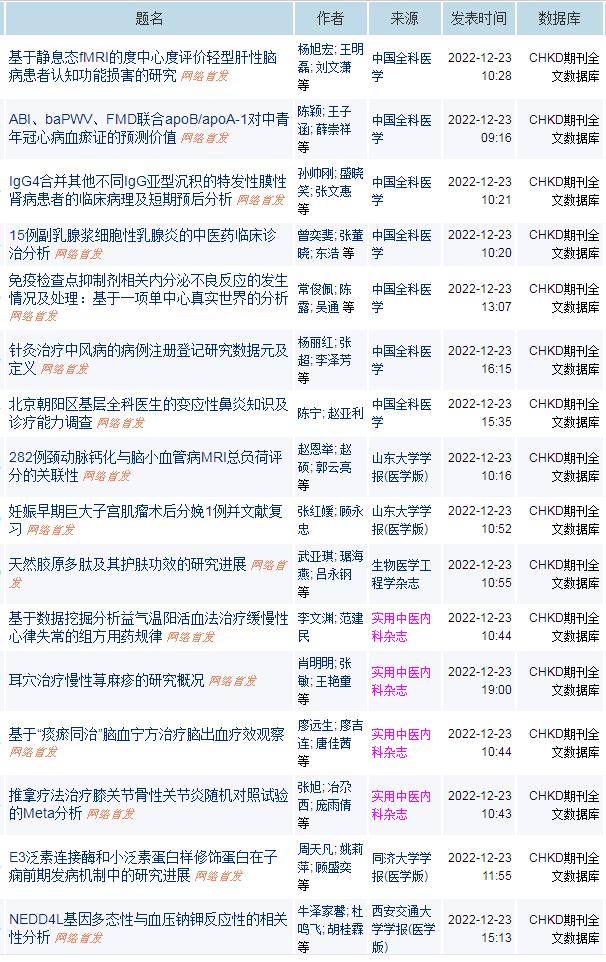
Task: Open the ABI、baPWV、FMD联合apoB/apoA-1 article
Action: point(140,120)
